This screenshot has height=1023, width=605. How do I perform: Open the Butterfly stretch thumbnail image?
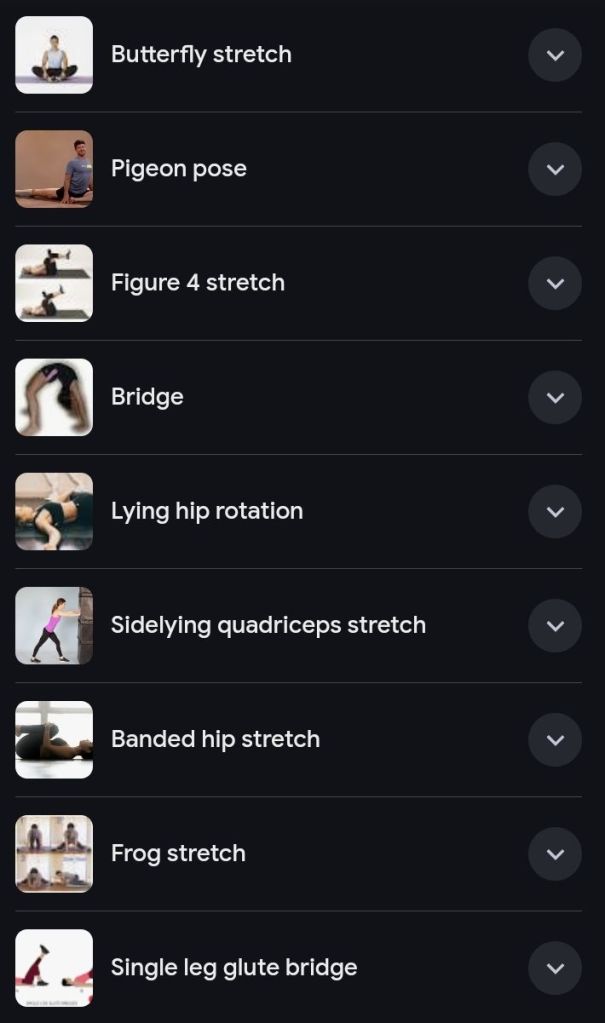[54, 55]
